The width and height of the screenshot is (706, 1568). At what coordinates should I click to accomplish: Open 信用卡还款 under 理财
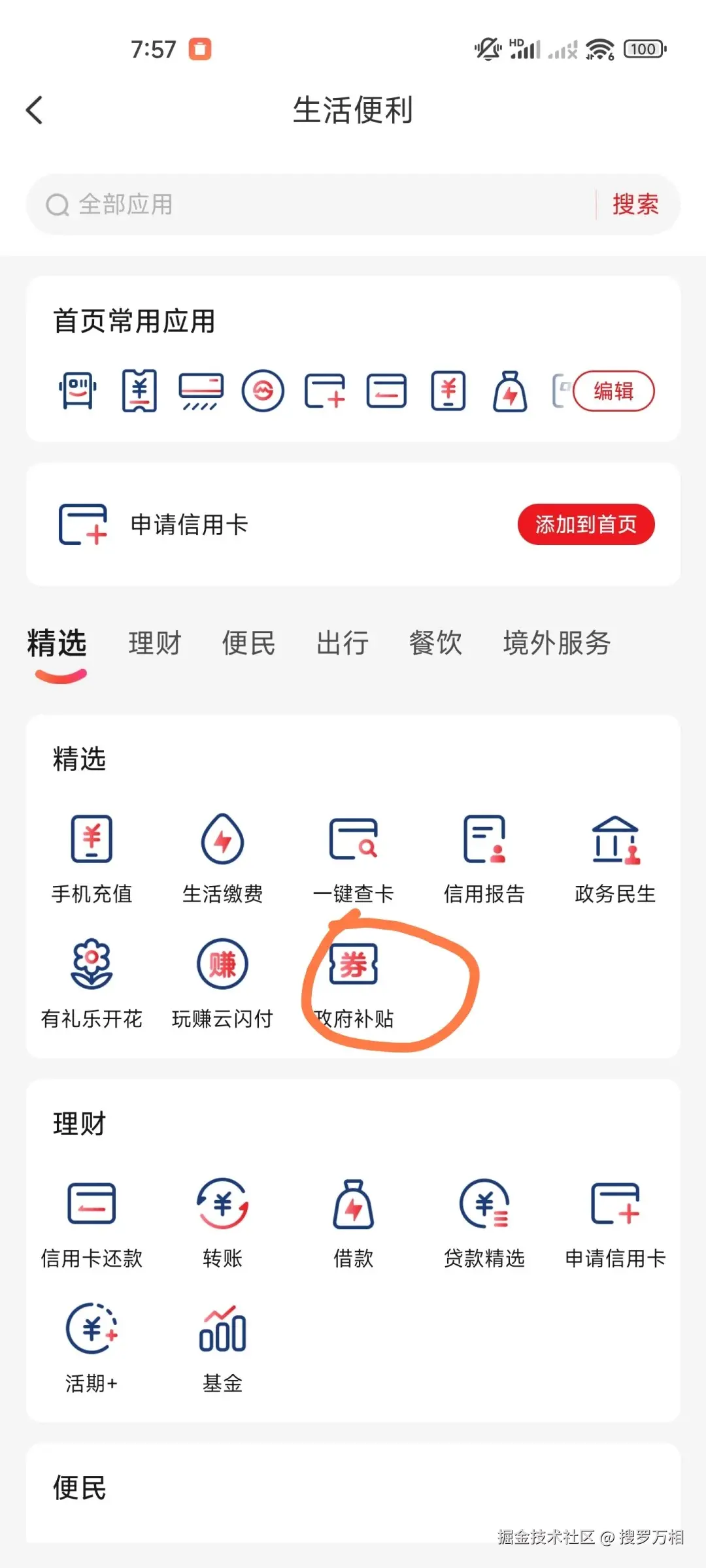pos(92,1222)
